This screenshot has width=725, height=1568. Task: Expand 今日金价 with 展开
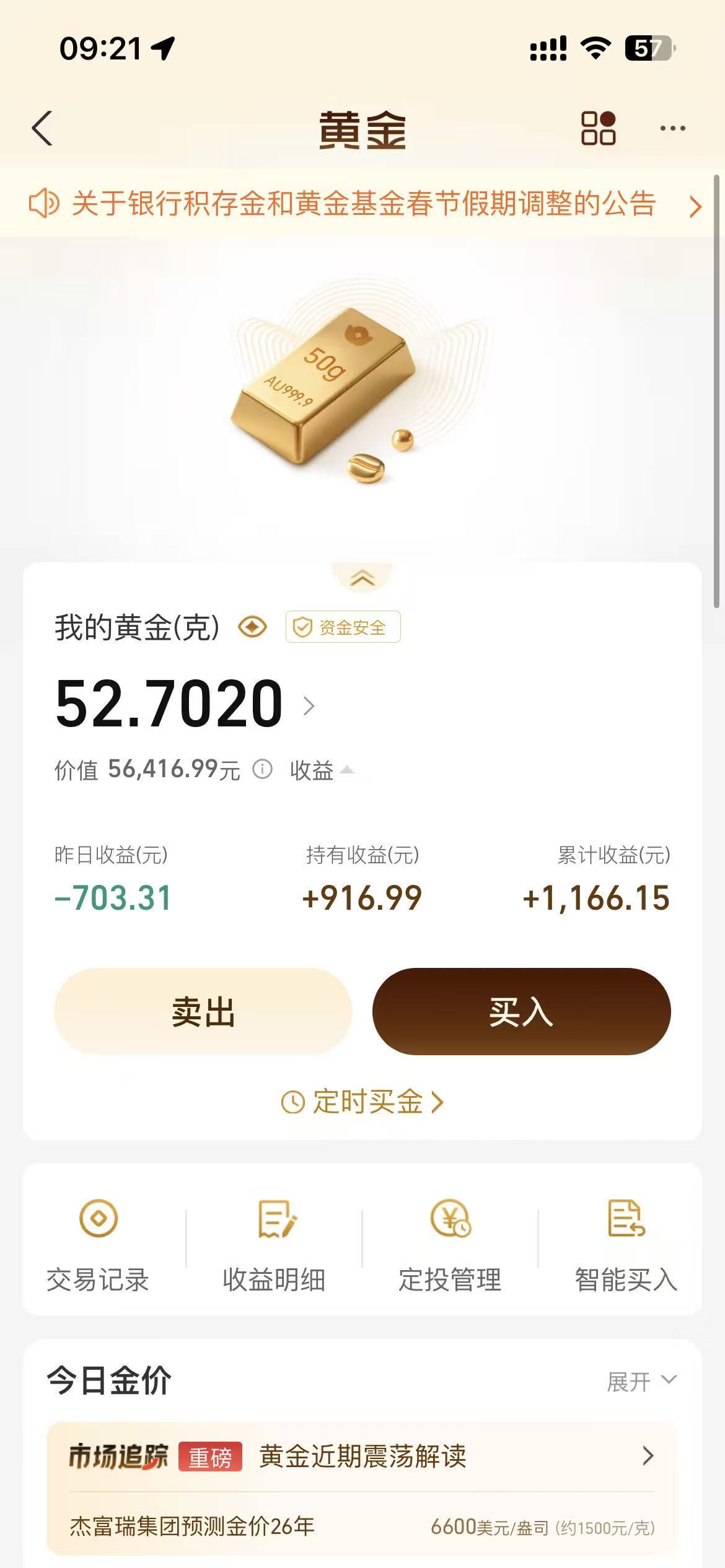[641, 1382]
